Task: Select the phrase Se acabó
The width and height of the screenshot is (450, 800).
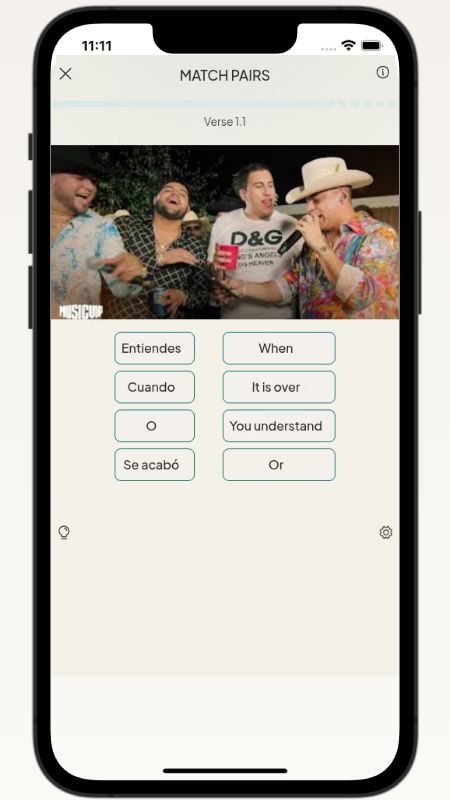Action: click(155, 465)
